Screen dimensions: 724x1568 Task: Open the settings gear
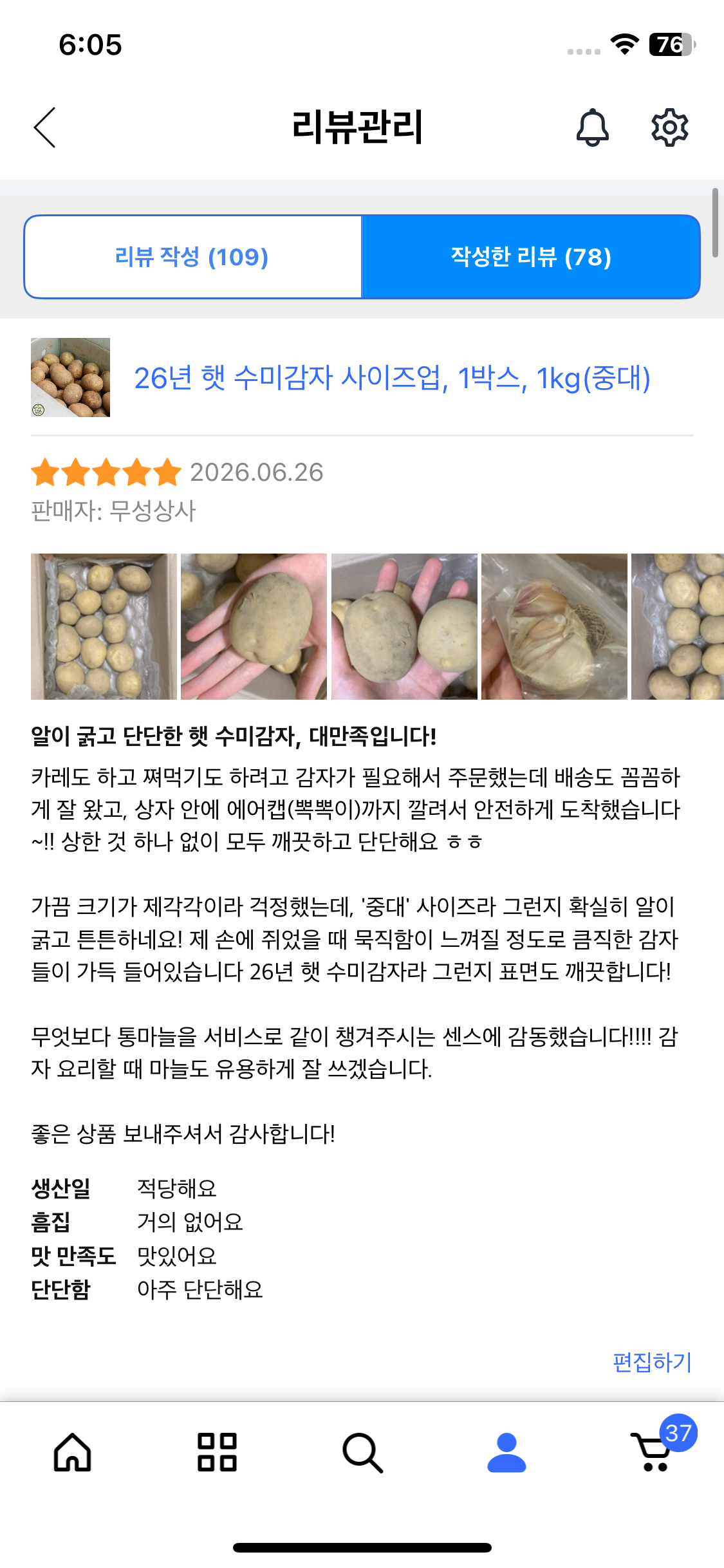point(669,127)
